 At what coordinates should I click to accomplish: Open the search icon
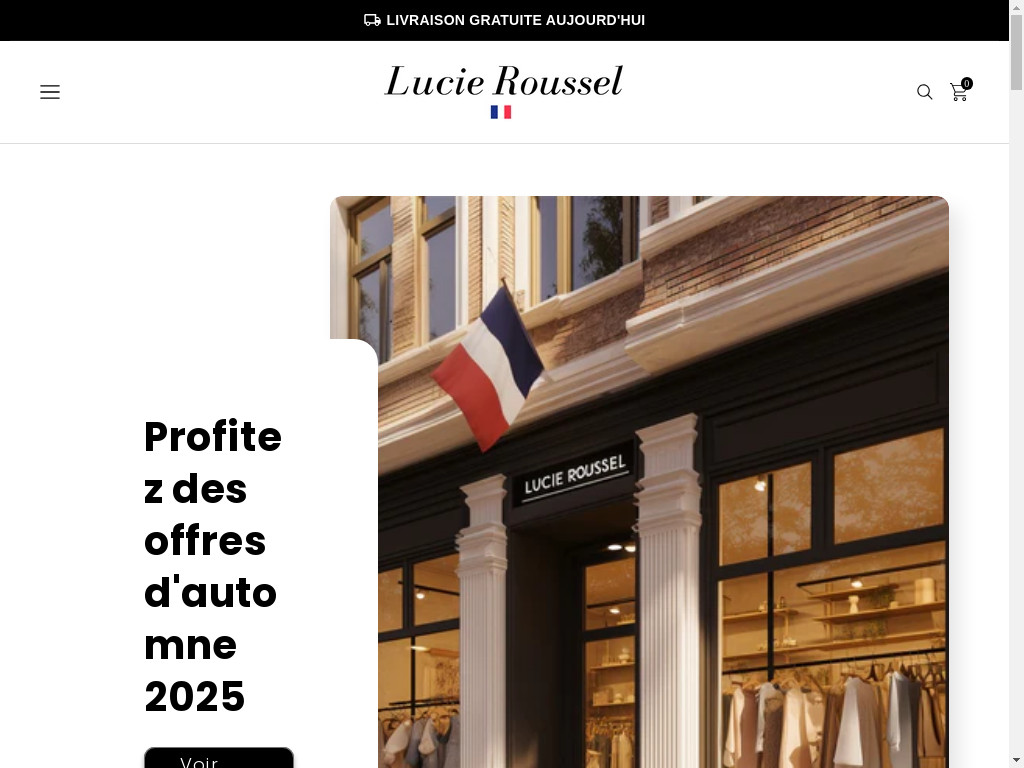point(925,92)
